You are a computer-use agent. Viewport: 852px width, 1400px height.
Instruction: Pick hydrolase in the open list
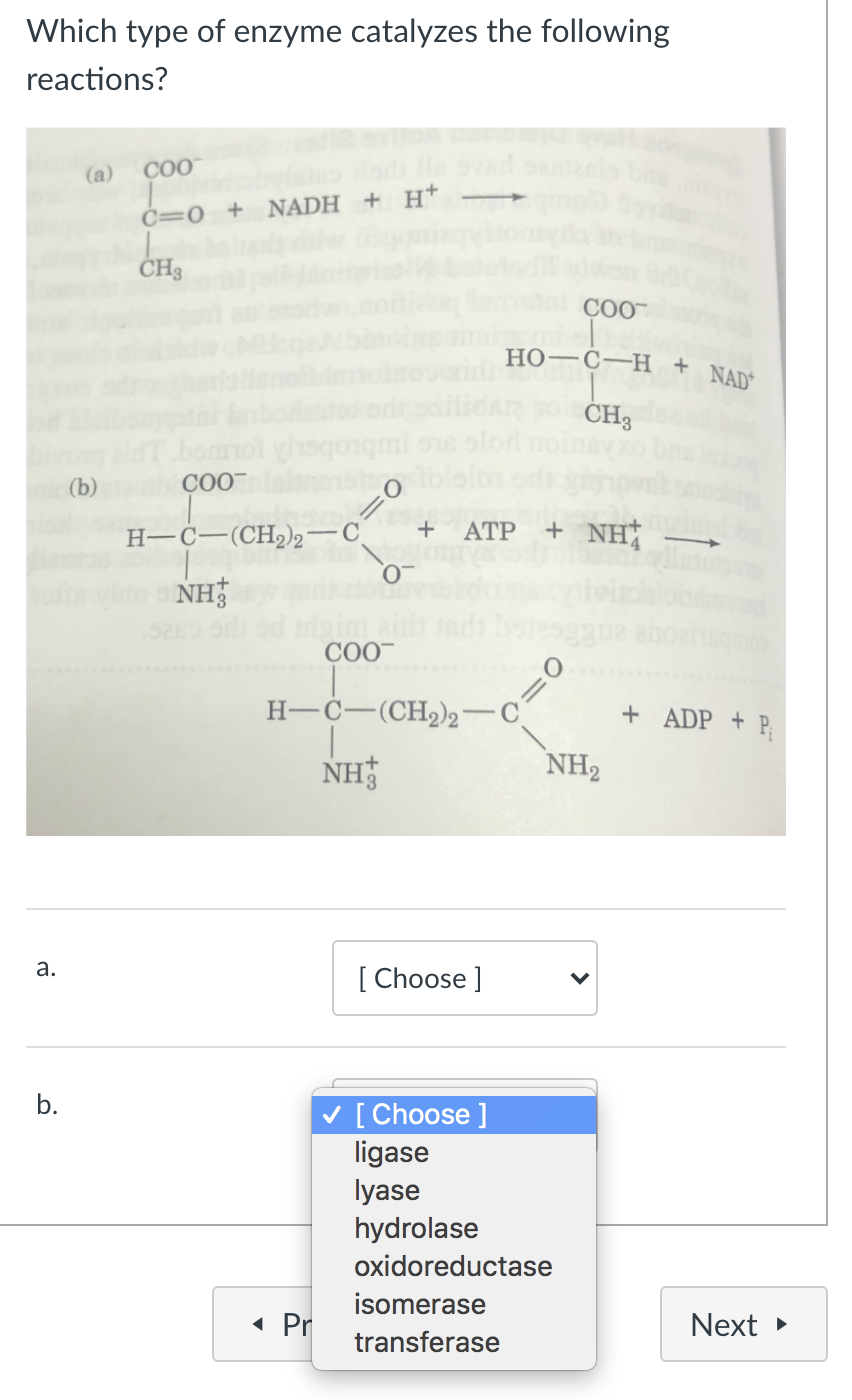pos(416,1229)
